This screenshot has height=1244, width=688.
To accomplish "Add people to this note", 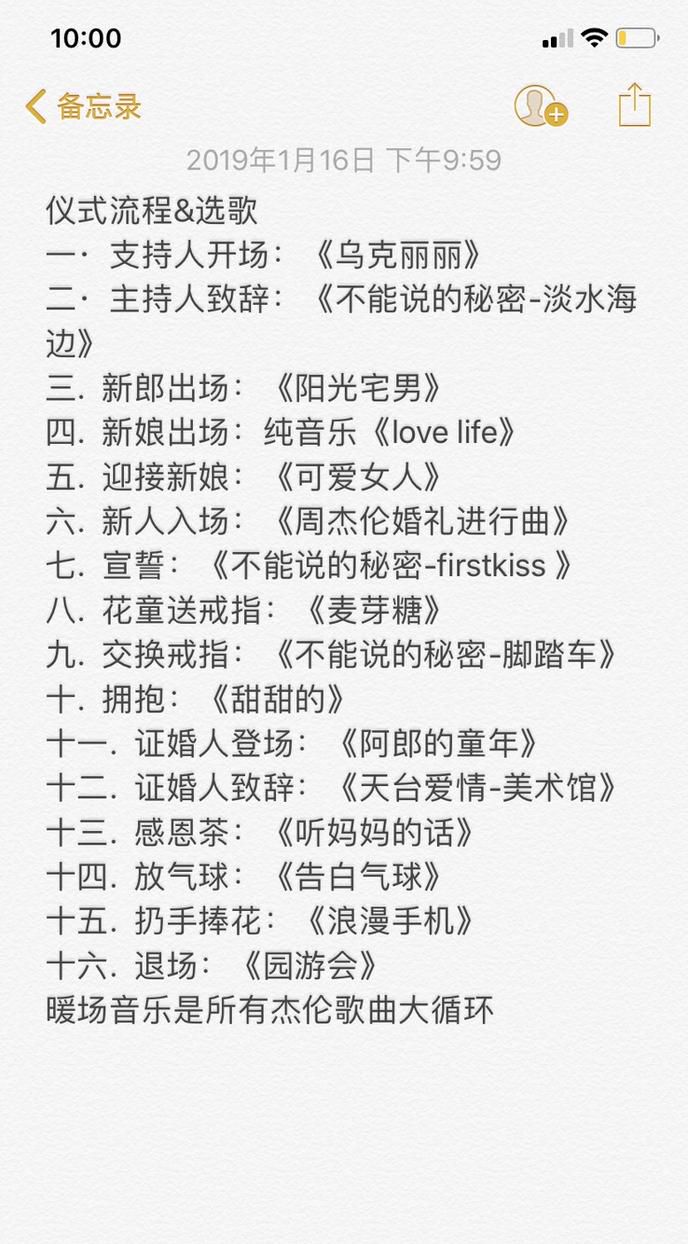I will (540, 106).
